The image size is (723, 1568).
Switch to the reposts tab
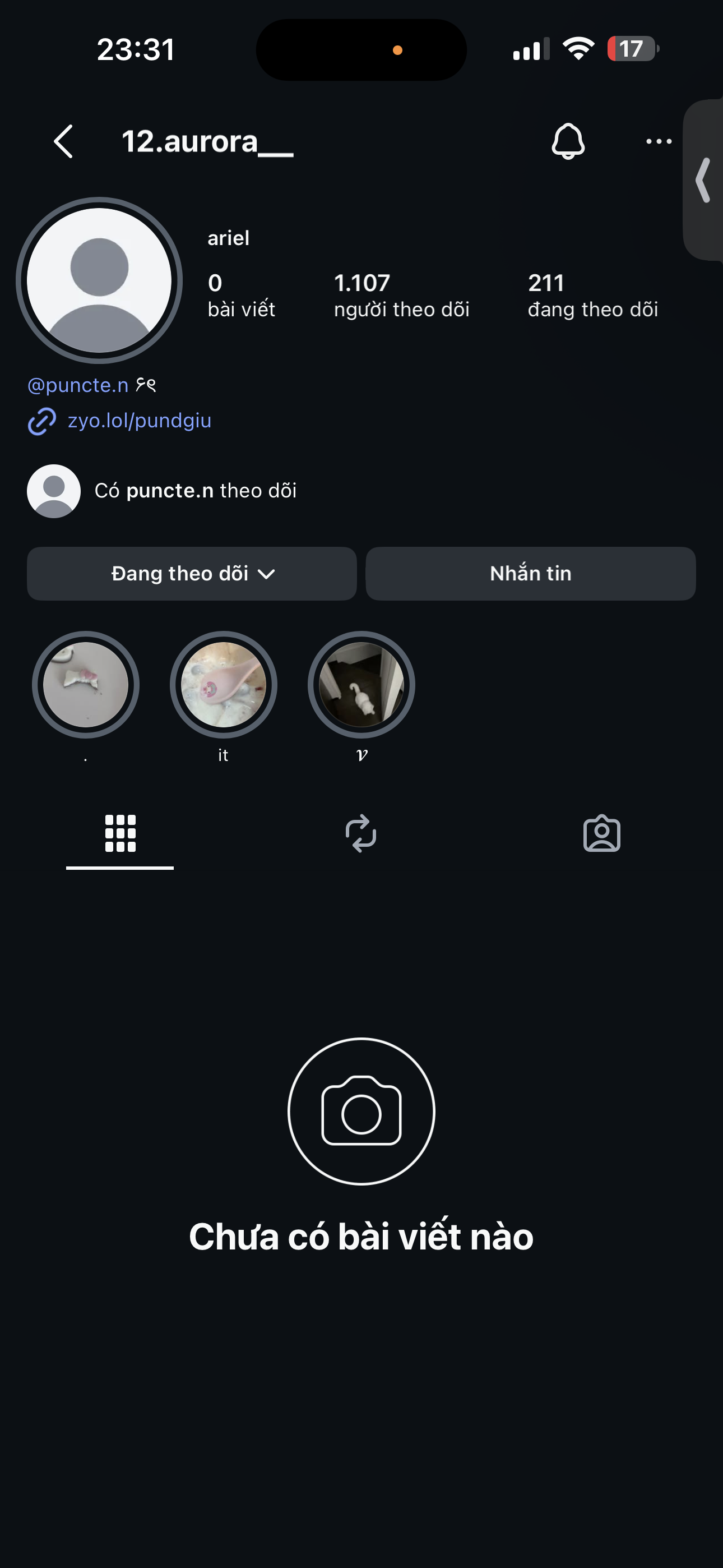click(x=361, y=833)
